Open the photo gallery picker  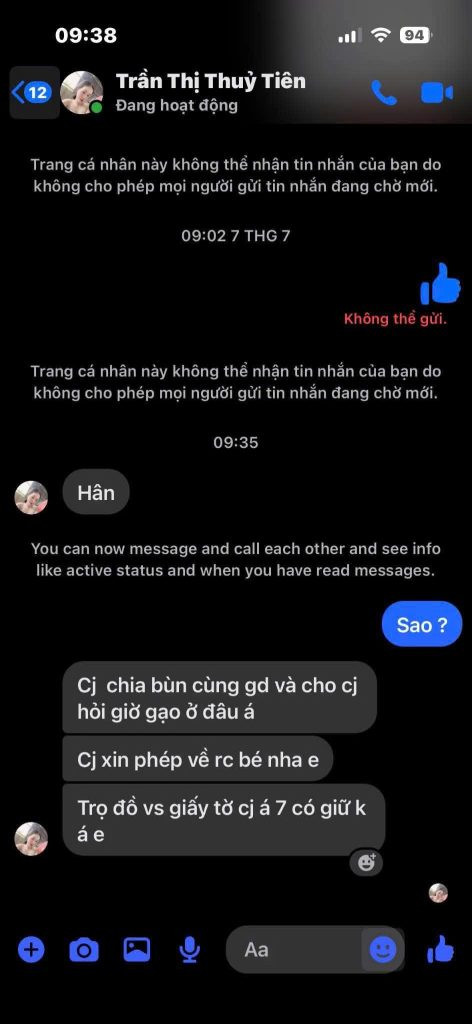(136, 949)
